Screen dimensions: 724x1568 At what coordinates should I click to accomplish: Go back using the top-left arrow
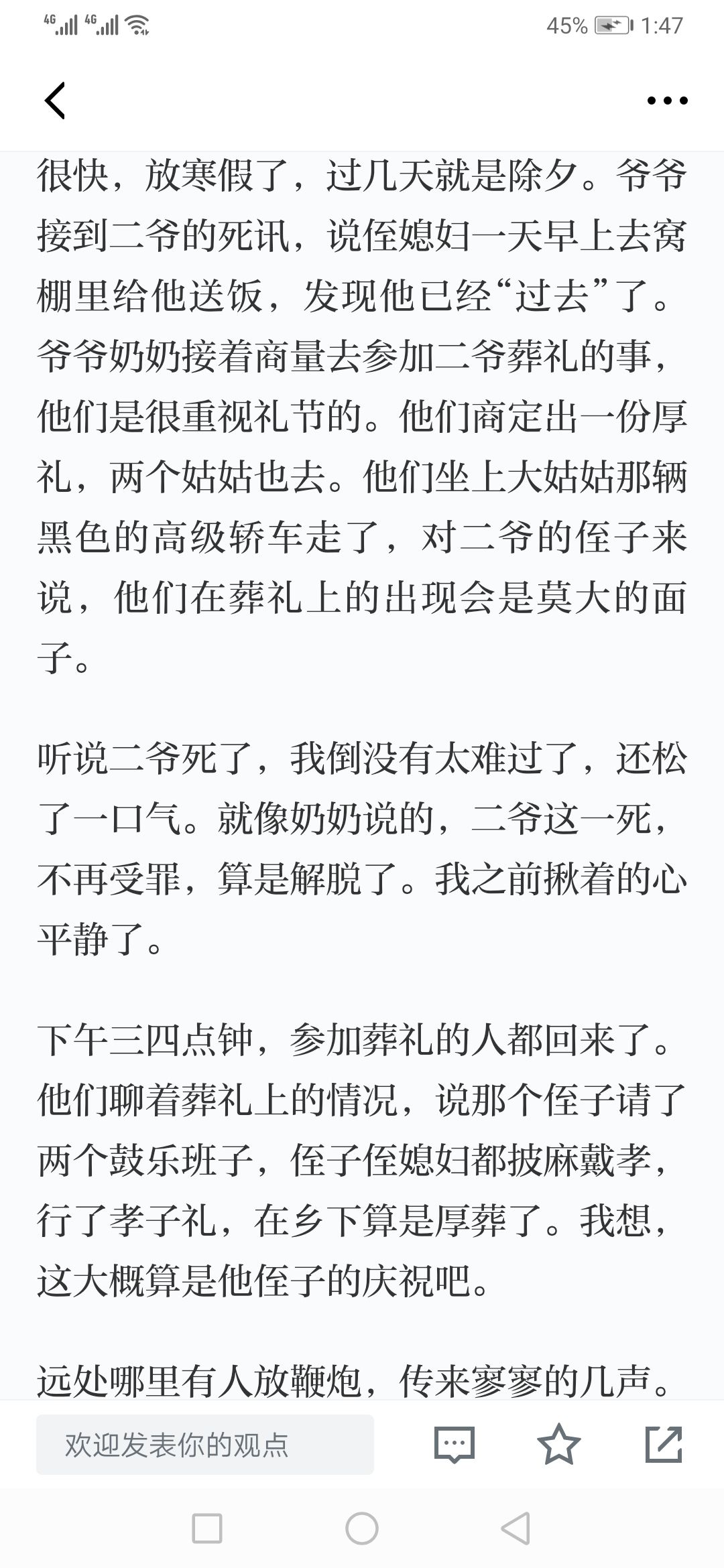tap(55, 101)
